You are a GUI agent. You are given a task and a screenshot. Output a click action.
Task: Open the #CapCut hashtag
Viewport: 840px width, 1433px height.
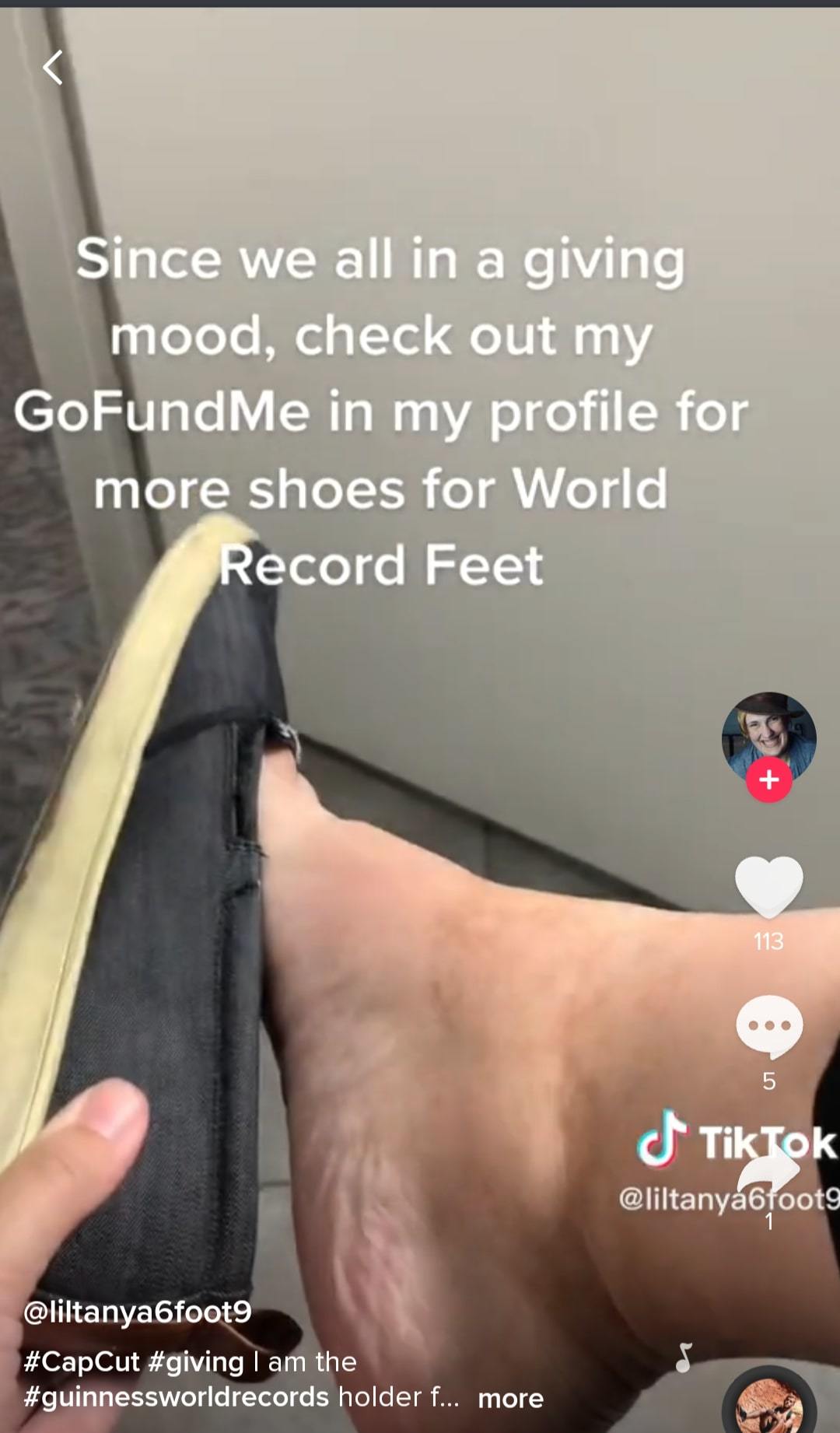point(81,1361)
